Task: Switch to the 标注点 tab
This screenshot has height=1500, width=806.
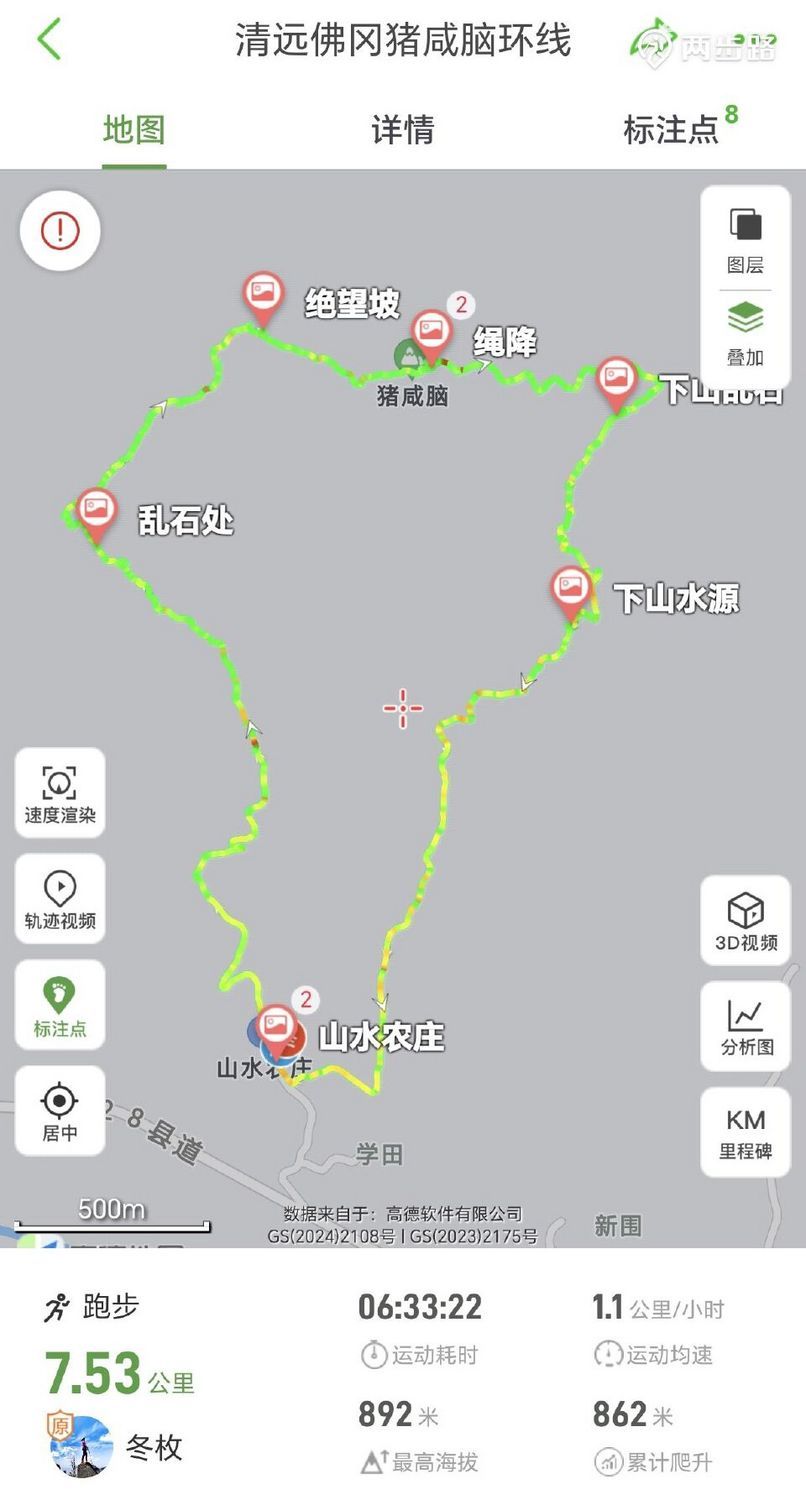Action: point(672,130)
